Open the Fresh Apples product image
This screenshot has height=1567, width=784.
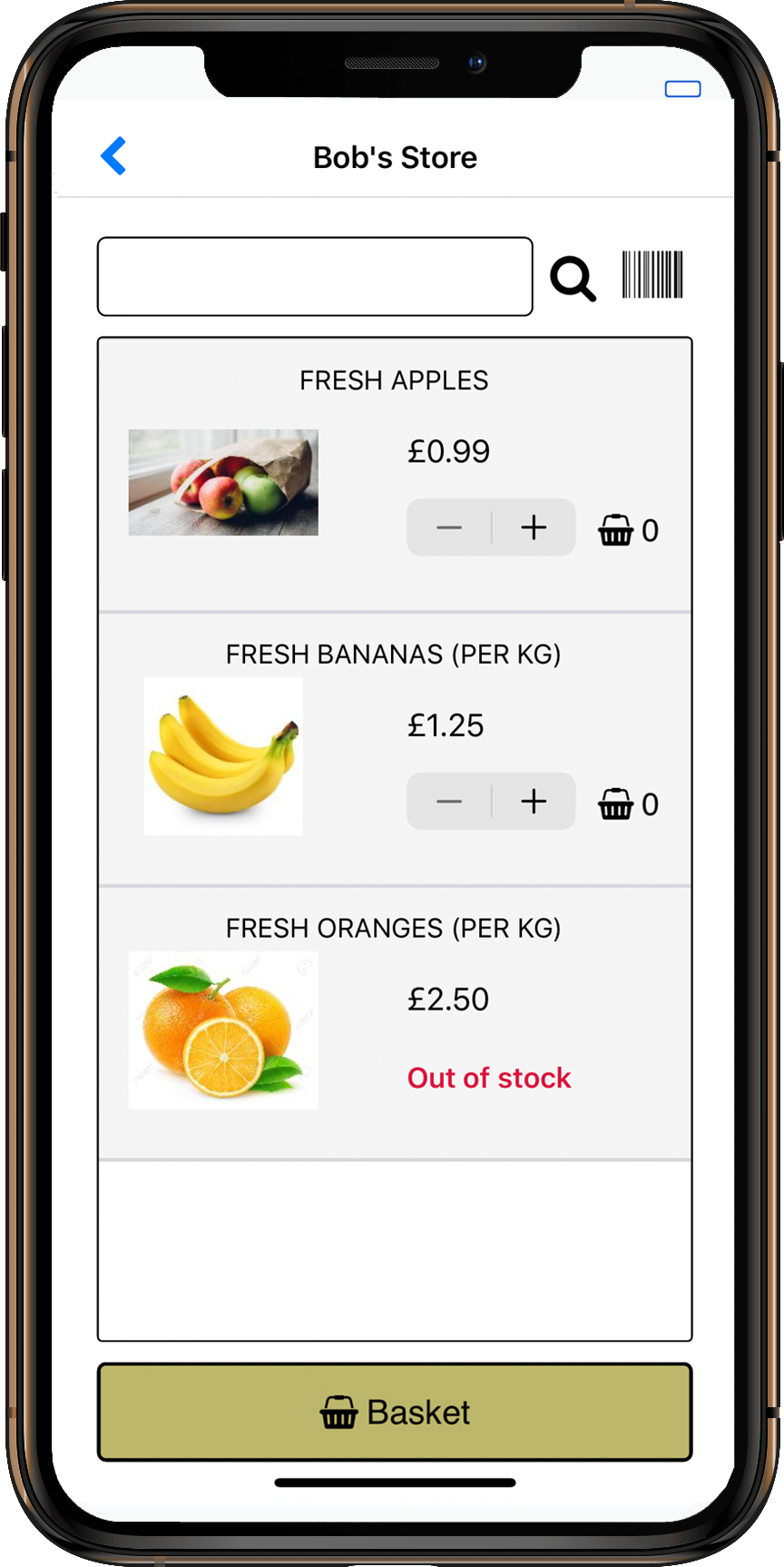click(x=223, y=482)
